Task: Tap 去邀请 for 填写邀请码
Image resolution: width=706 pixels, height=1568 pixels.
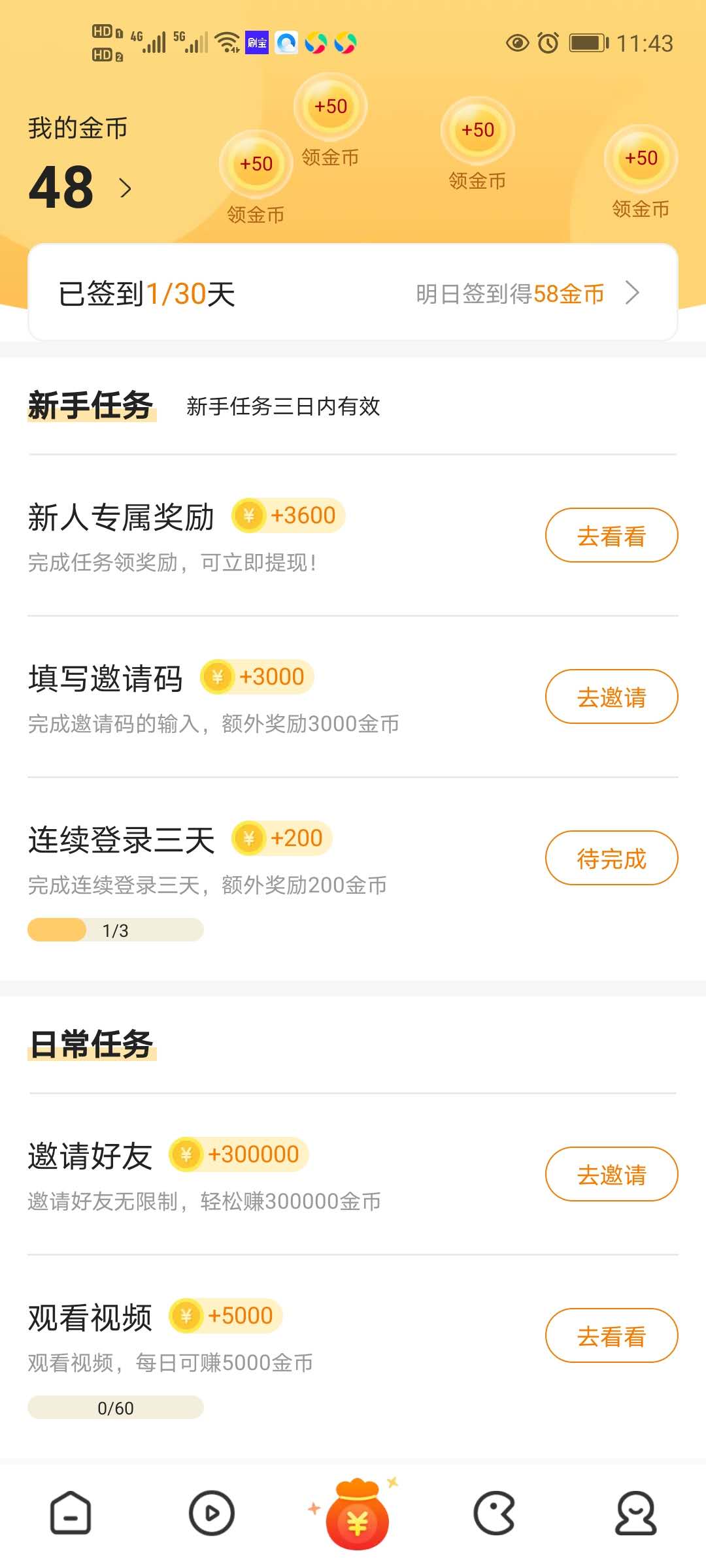Action: [611, 696]
